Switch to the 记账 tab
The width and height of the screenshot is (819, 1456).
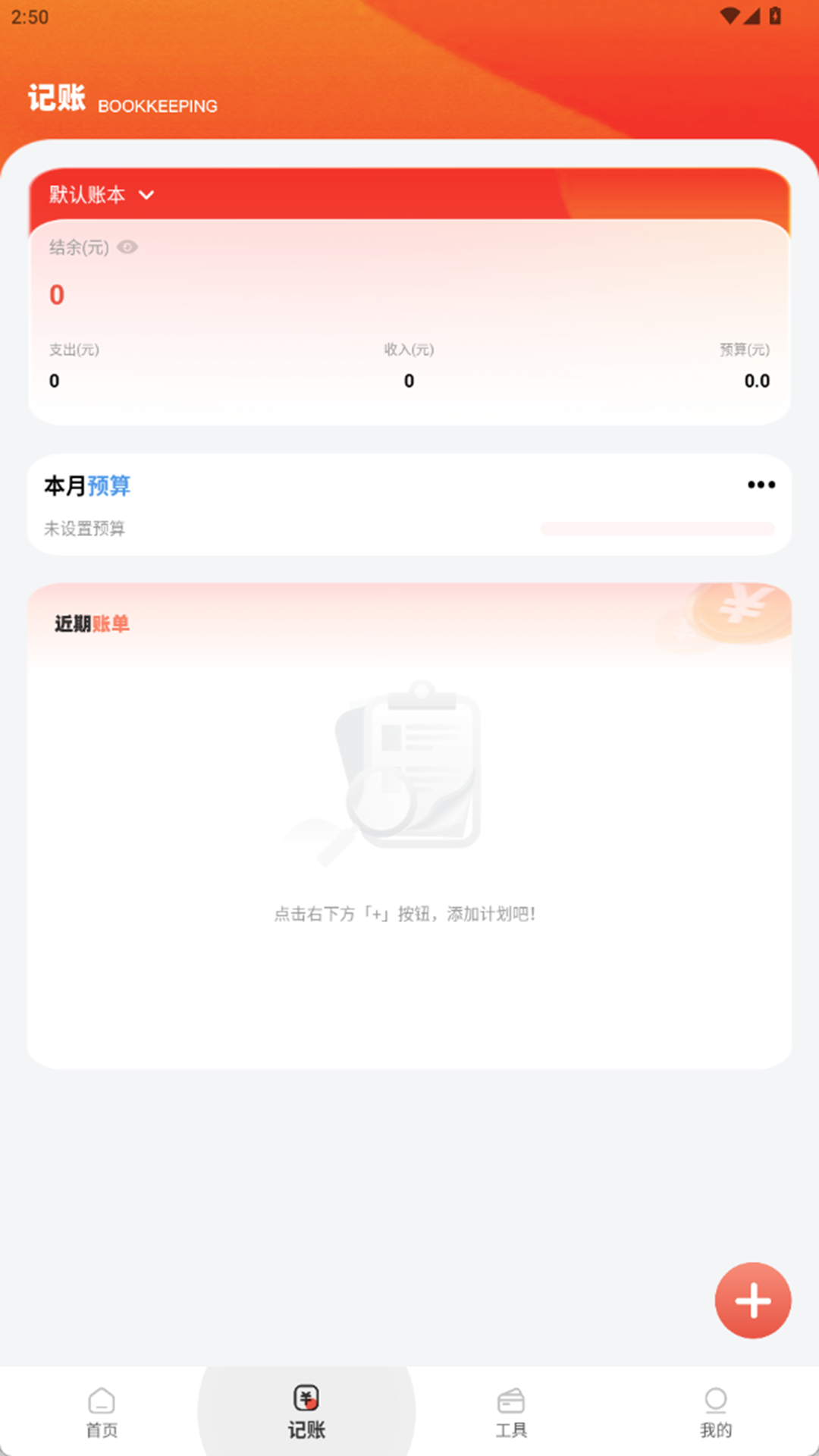(x=306, y=1410)
